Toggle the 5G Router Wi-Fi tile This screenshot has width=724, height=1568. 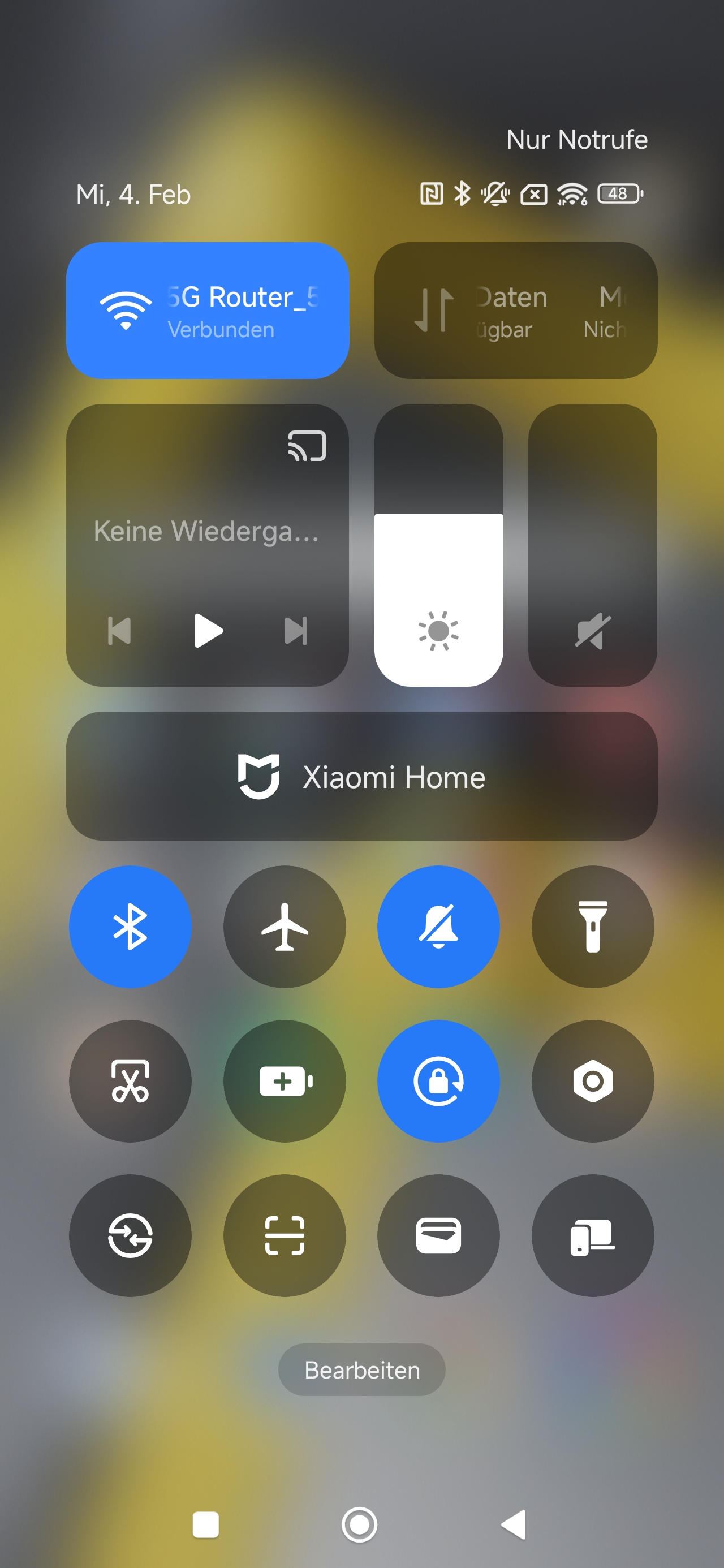point(207,311)
